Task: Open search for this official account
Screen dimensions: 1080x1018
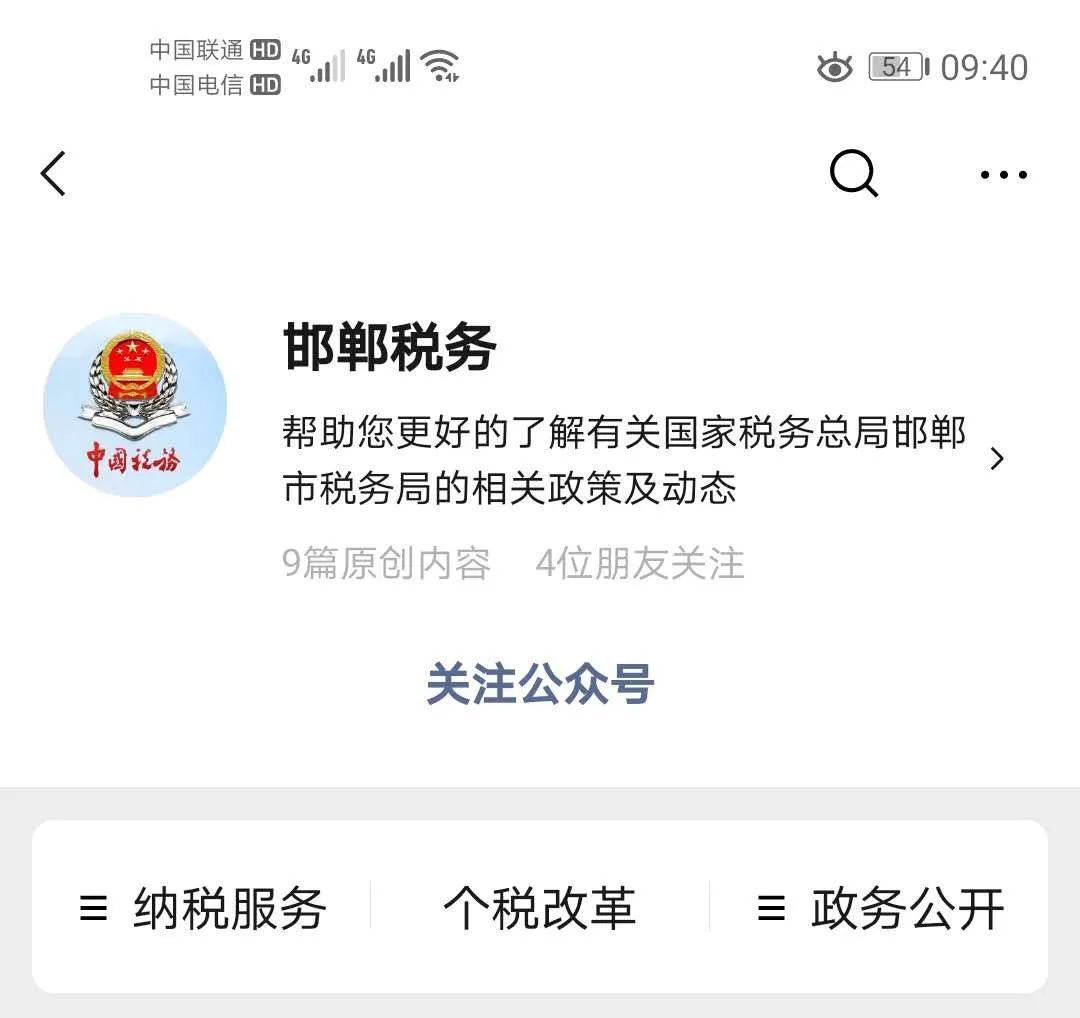Action: click(853, 174)
